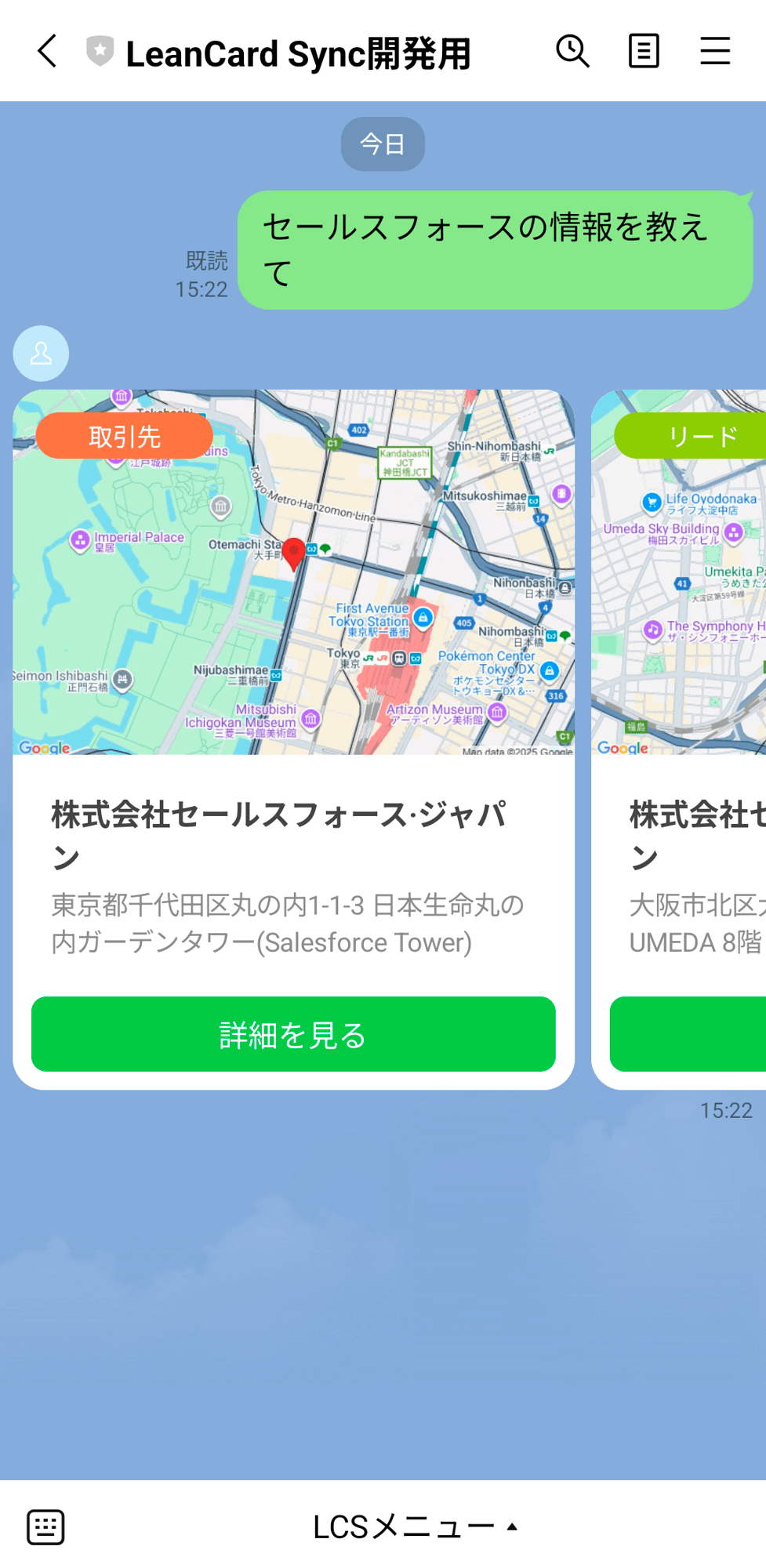
Task: Open the notes icon in header
Action: coord(643,52)
